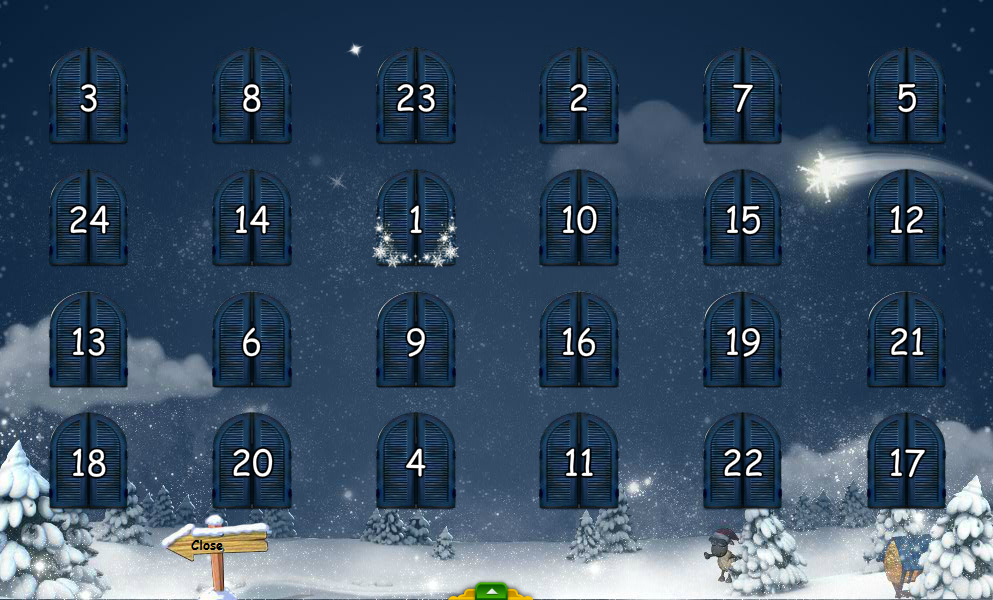
Task: Open advent window number 13
Action: click(88, 342)
